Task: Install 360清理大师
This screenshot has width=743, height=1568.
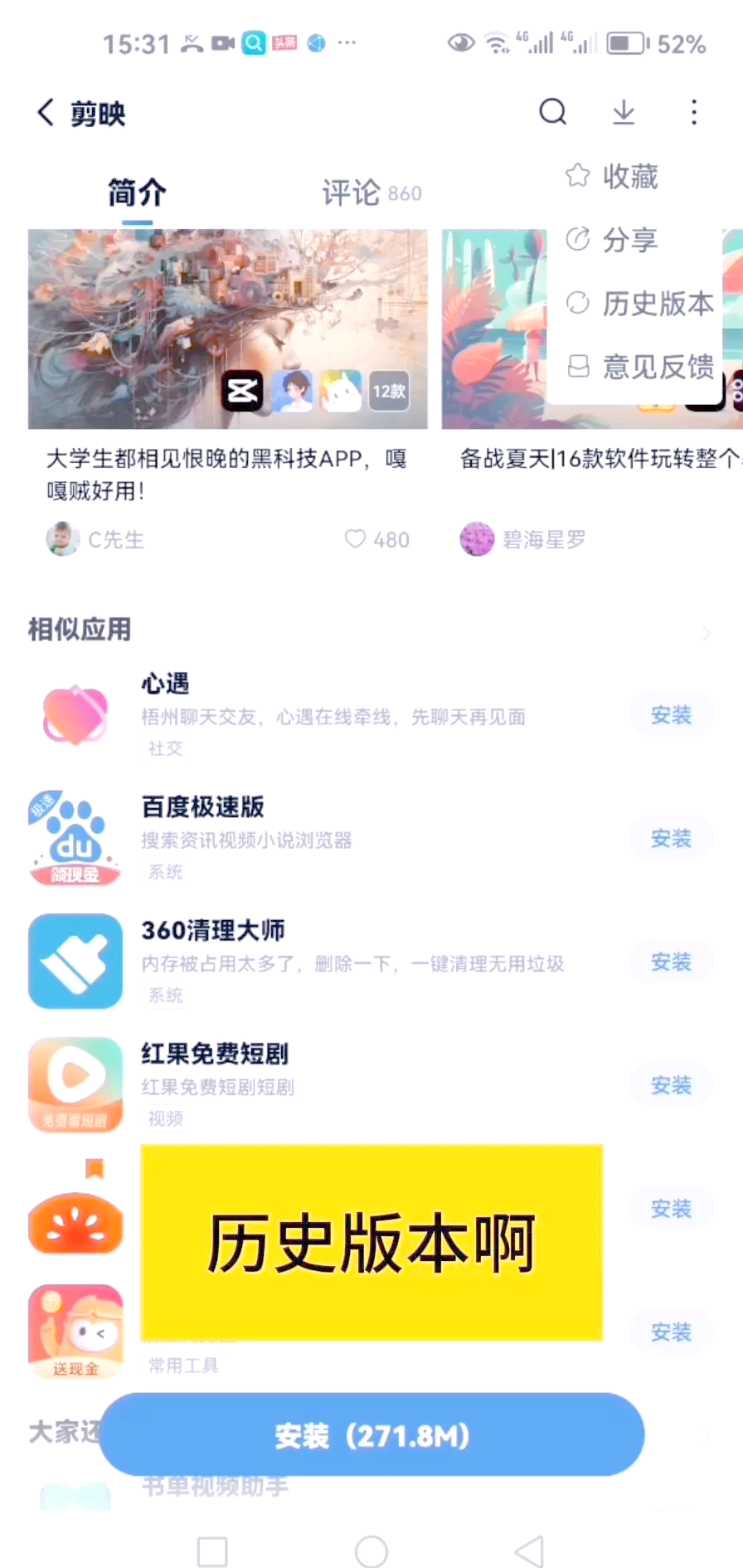Action: coord(670,962)
